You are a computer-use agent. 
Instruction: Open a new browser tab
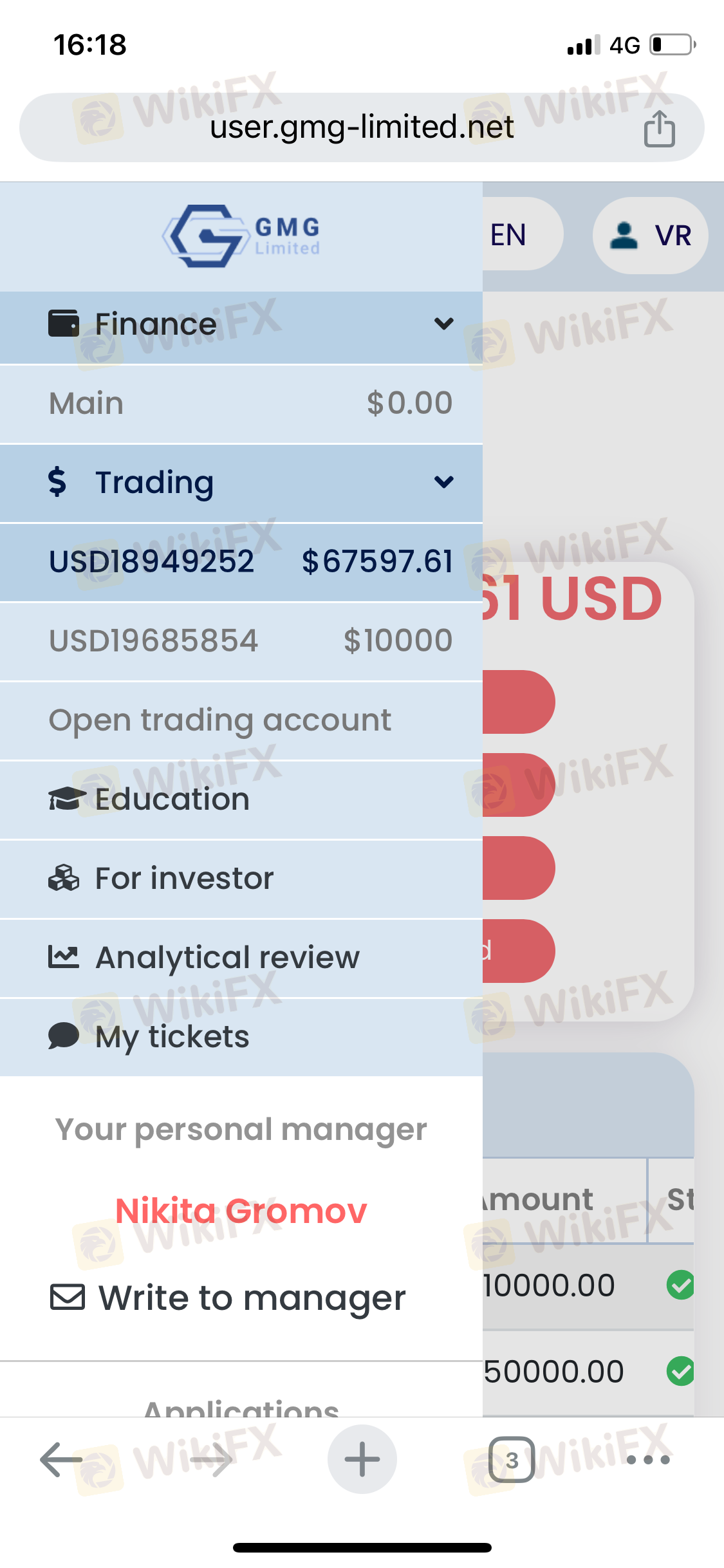(362, 1459)
